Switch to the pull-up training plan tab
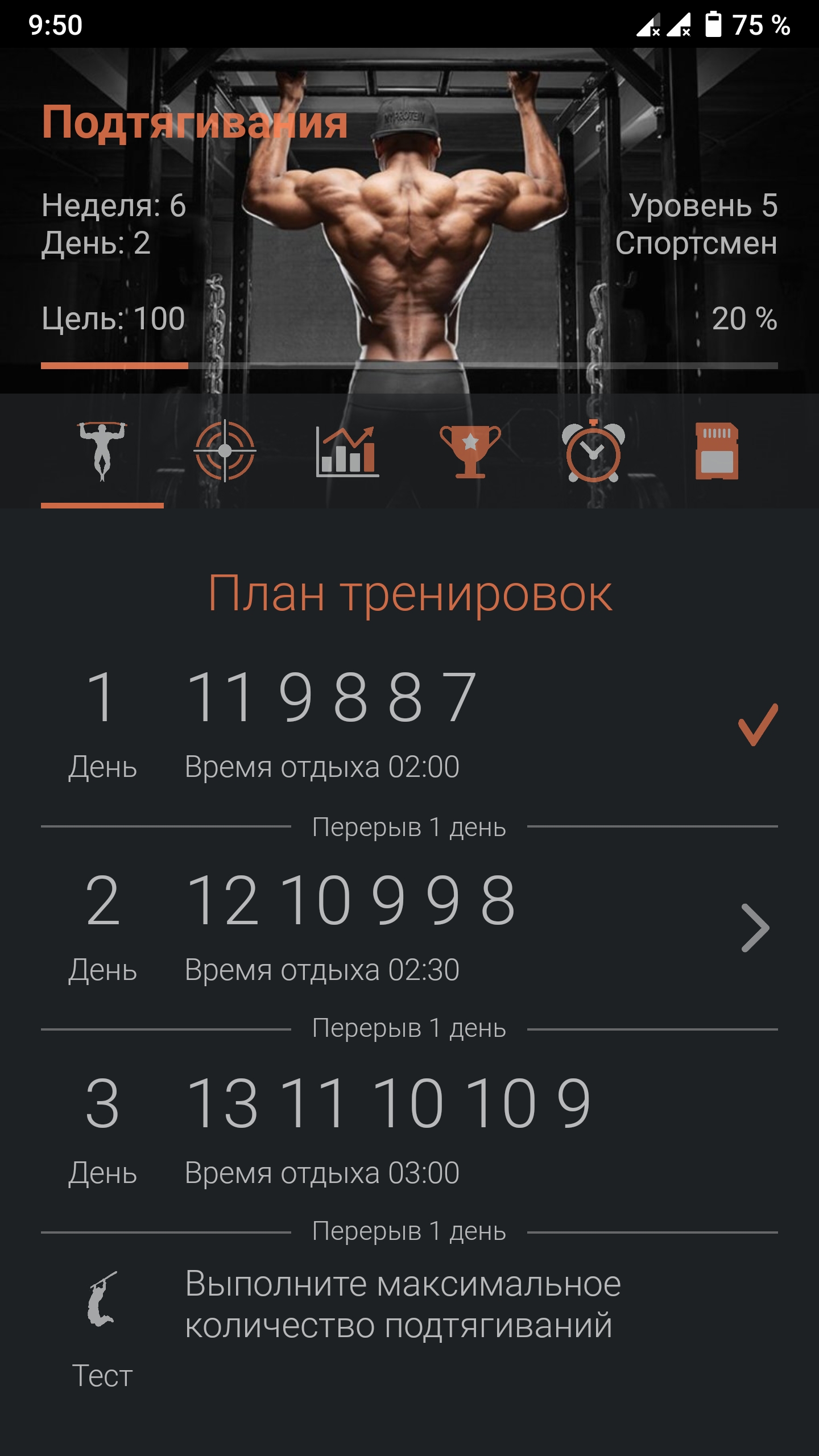The height and width of the screenshot is (1456, 819). pos(102,451)
